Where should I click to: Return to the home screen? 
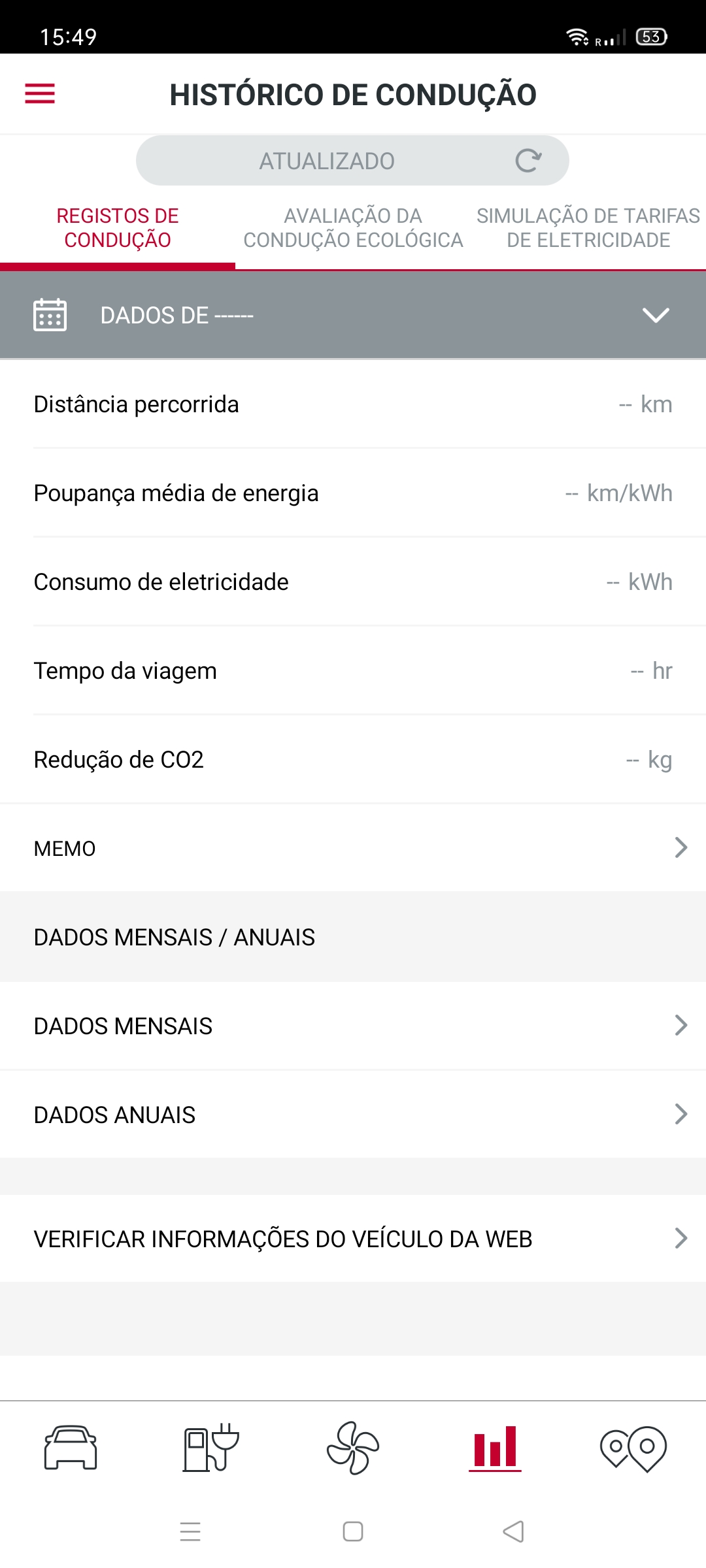[x=353, y=1531]
